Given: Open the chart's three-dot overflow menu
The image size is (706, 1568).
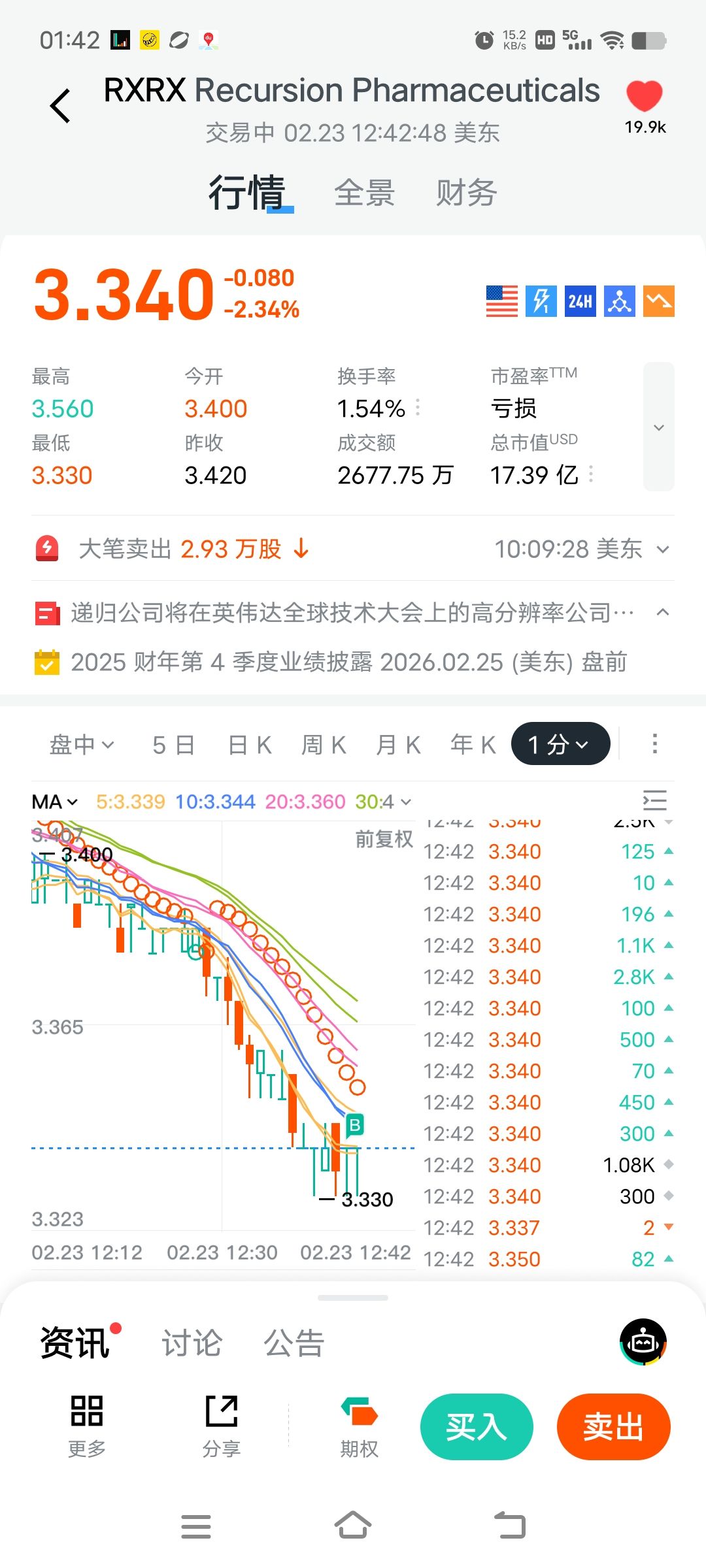Looking at the screenshot, I should 654,743.
